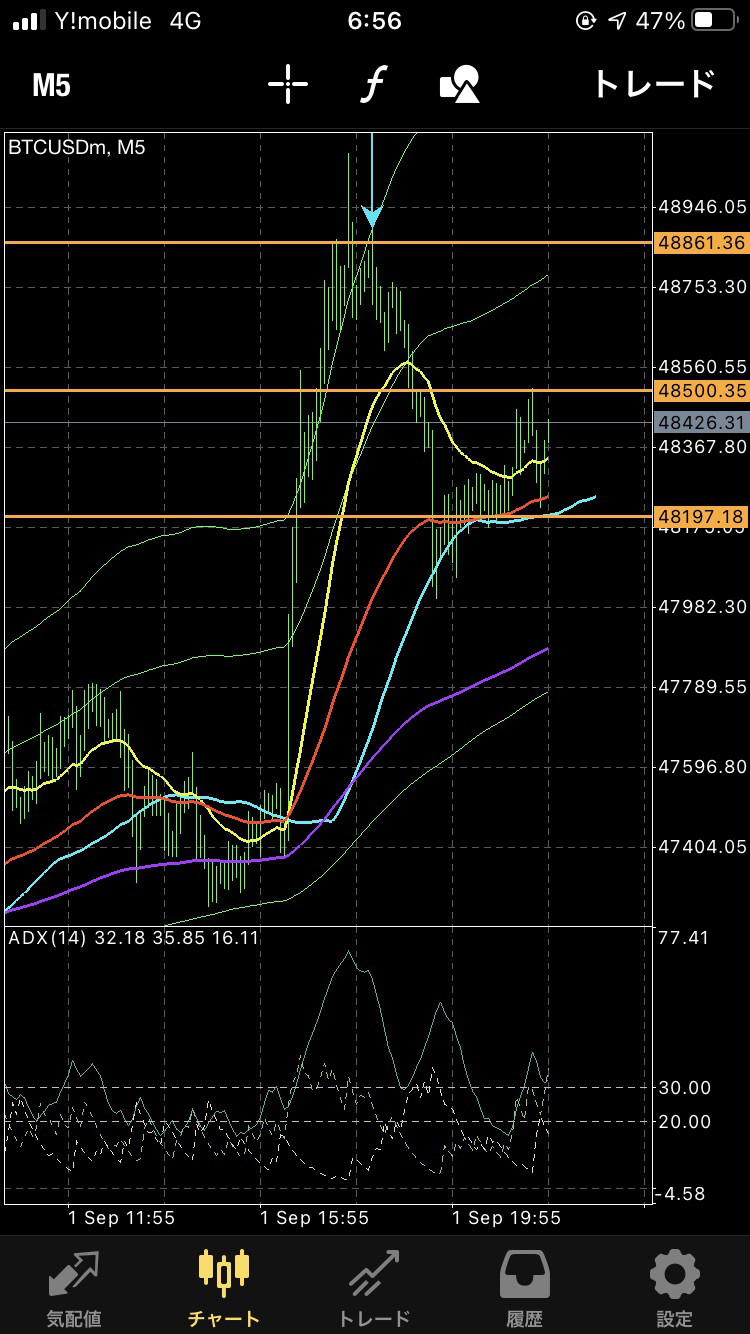Screen dimensions: 750x1334
Task: Open the indicators function icon
Action: [x=373, y=85]
